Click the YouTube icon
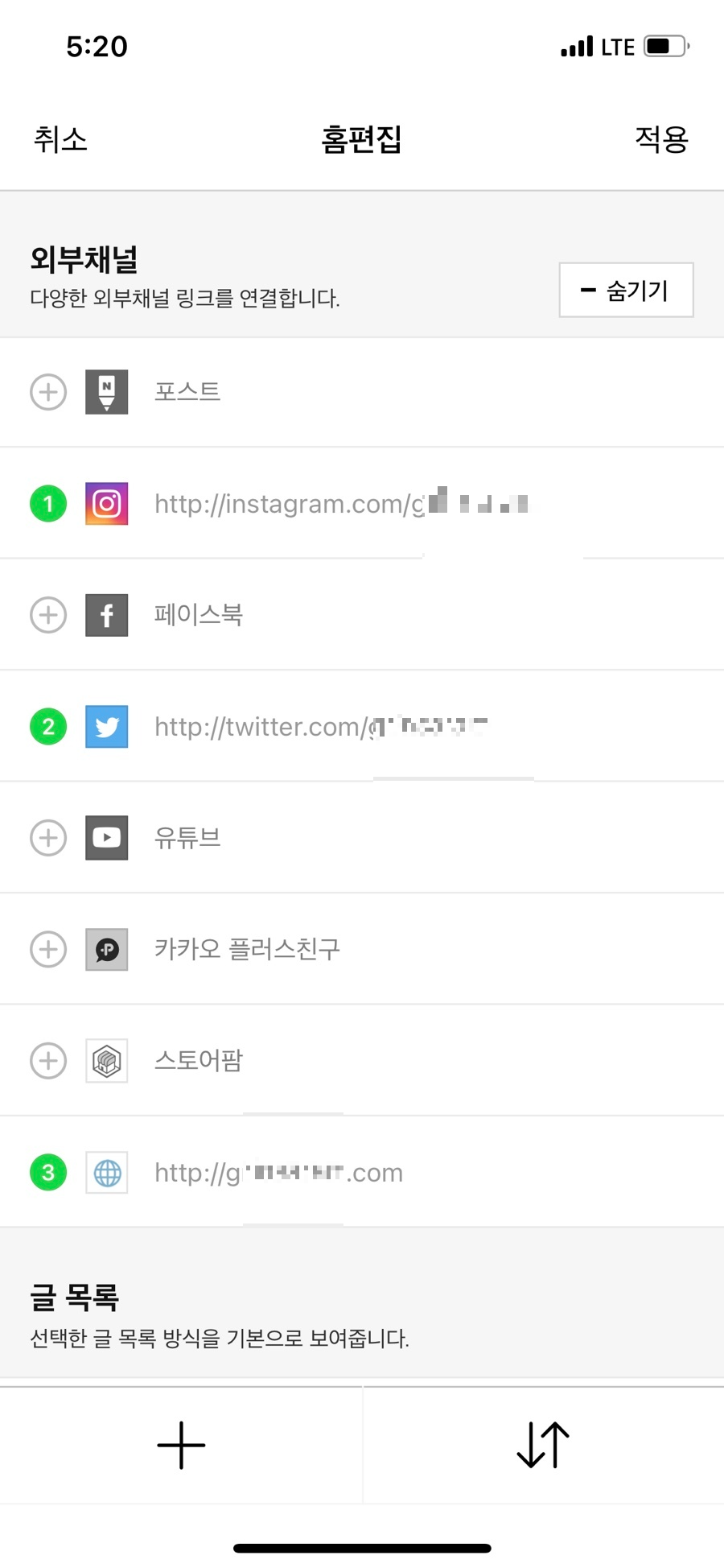This screenshot has width=724, height=1568. (105, 837)
